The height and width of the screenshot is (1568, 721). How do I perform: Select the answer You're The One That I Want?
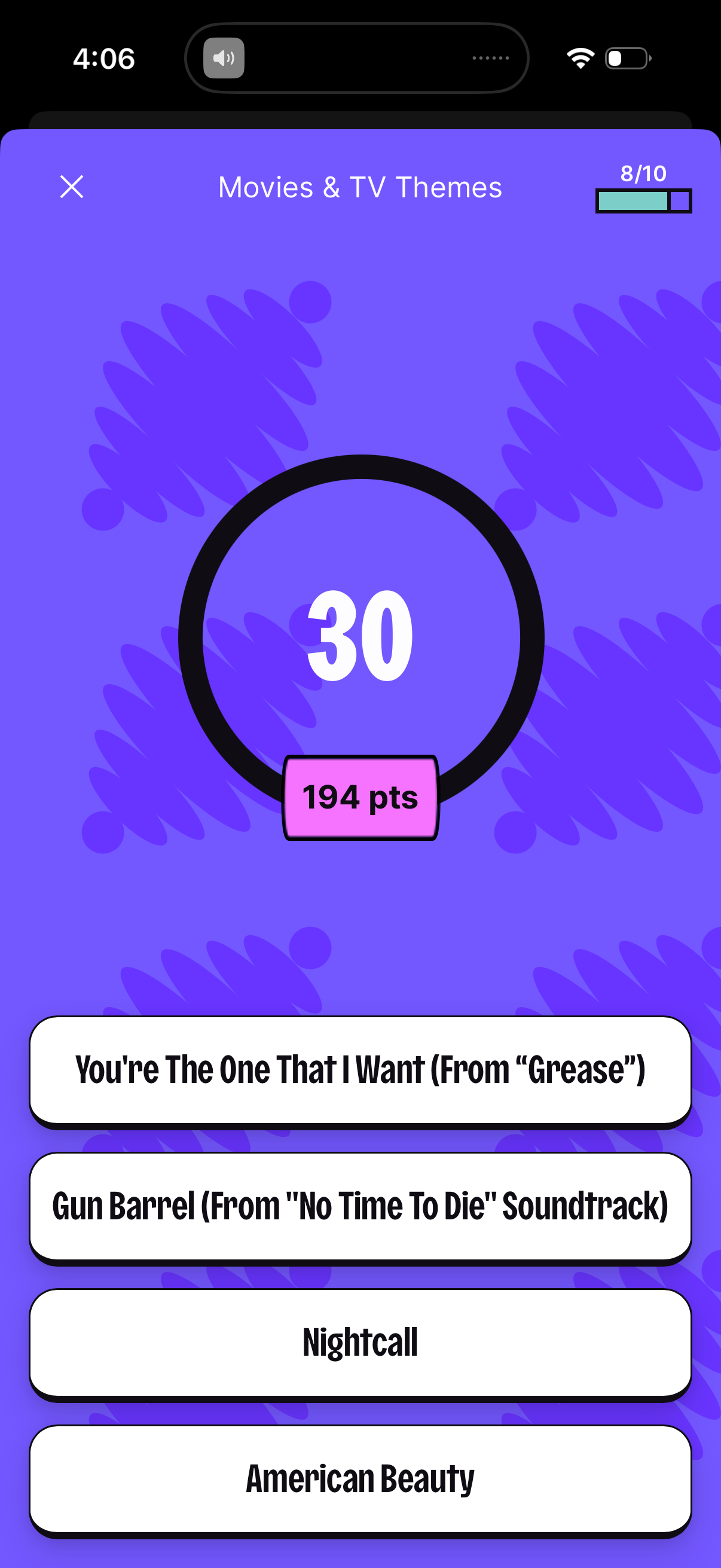[x=360, y=1071]
